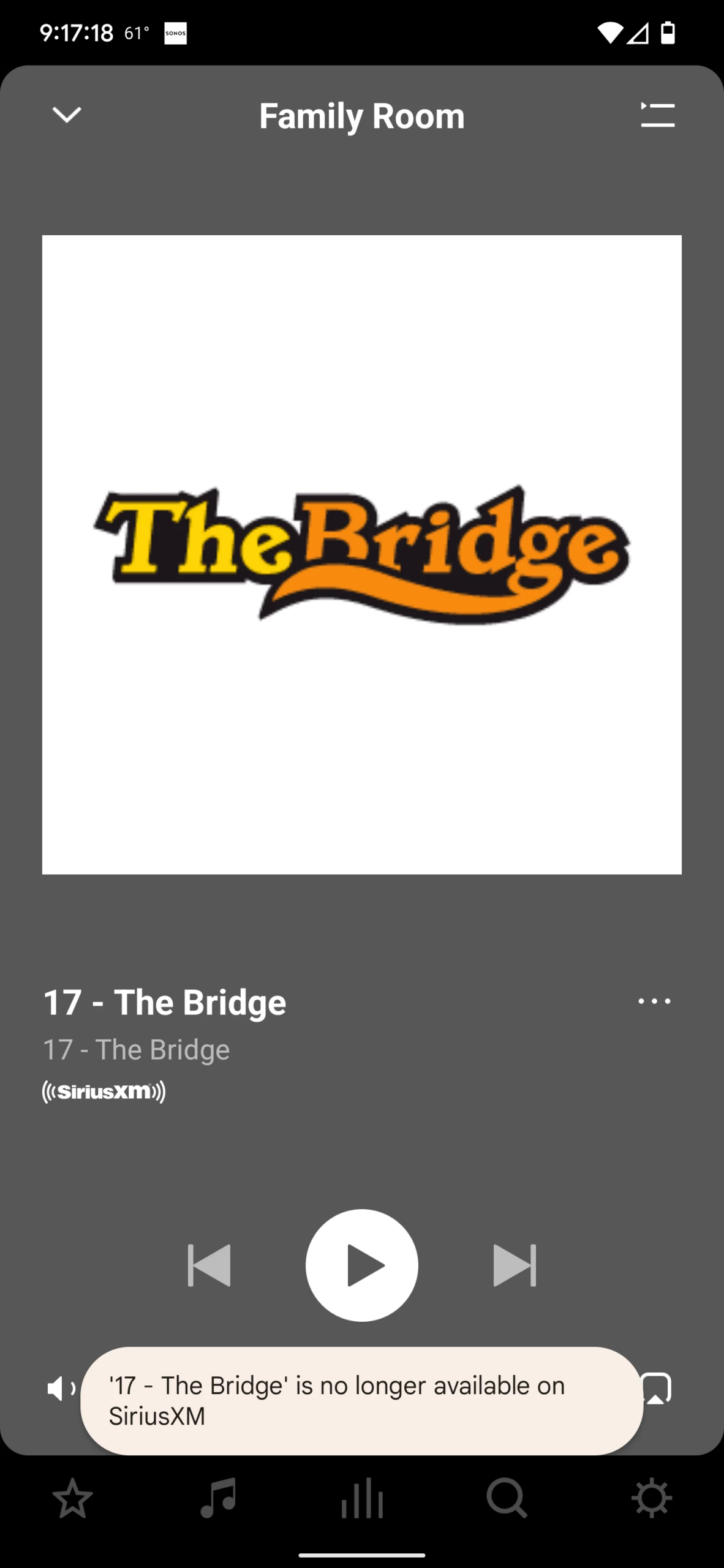
Task: Skip to the next track
Action: click(515, 1265)
